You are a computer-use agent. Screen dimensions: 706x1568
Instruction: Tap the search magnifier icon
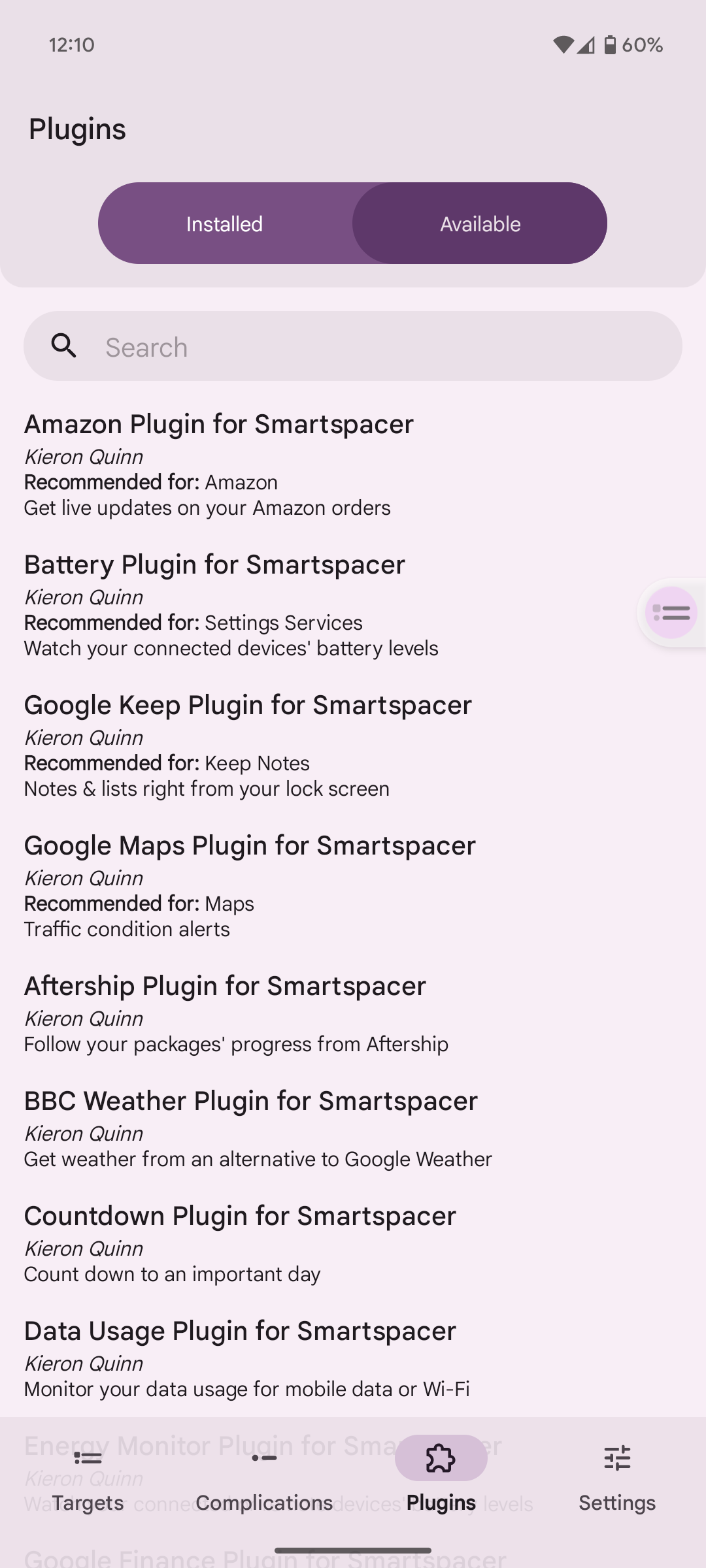[63, 346]
